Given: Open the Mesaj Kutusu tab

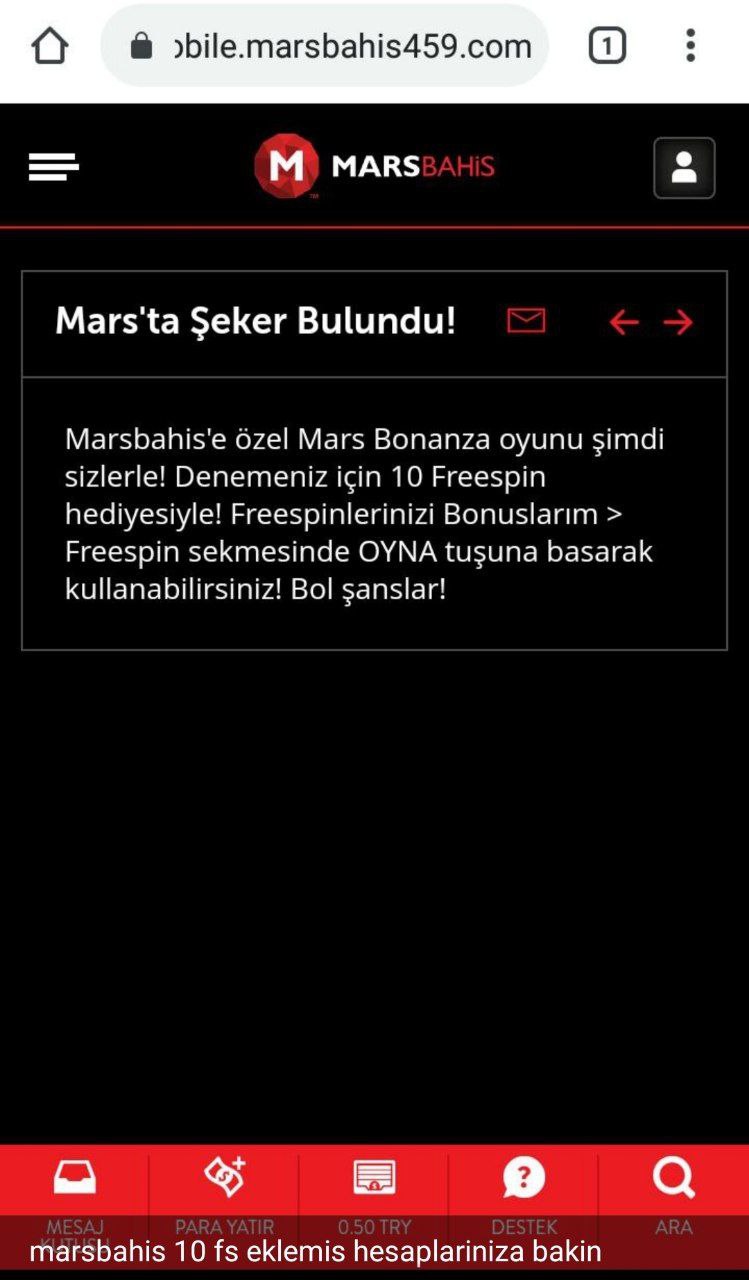Looking at the screenshot, I should [x=74, y=1192].
